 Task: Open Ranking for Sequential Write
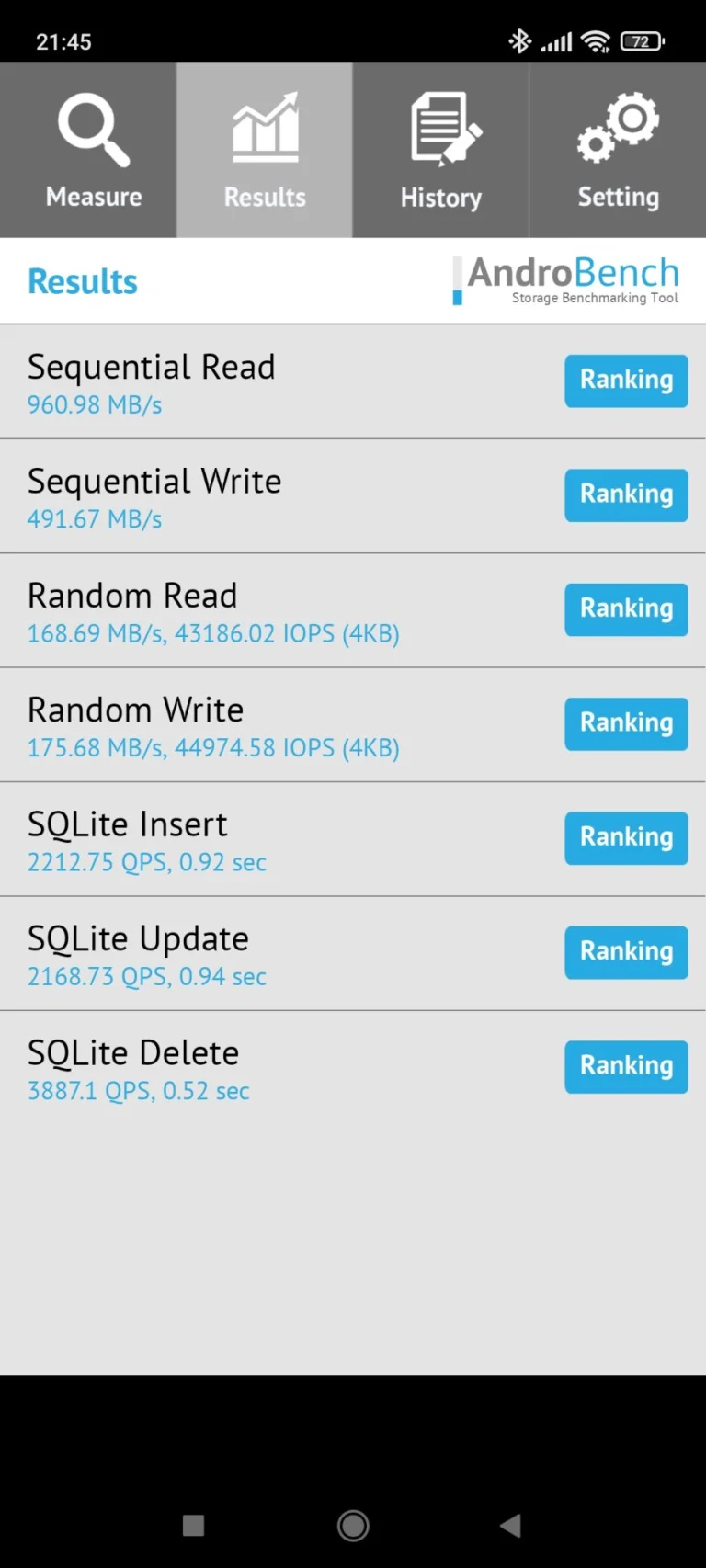point(626,495)
